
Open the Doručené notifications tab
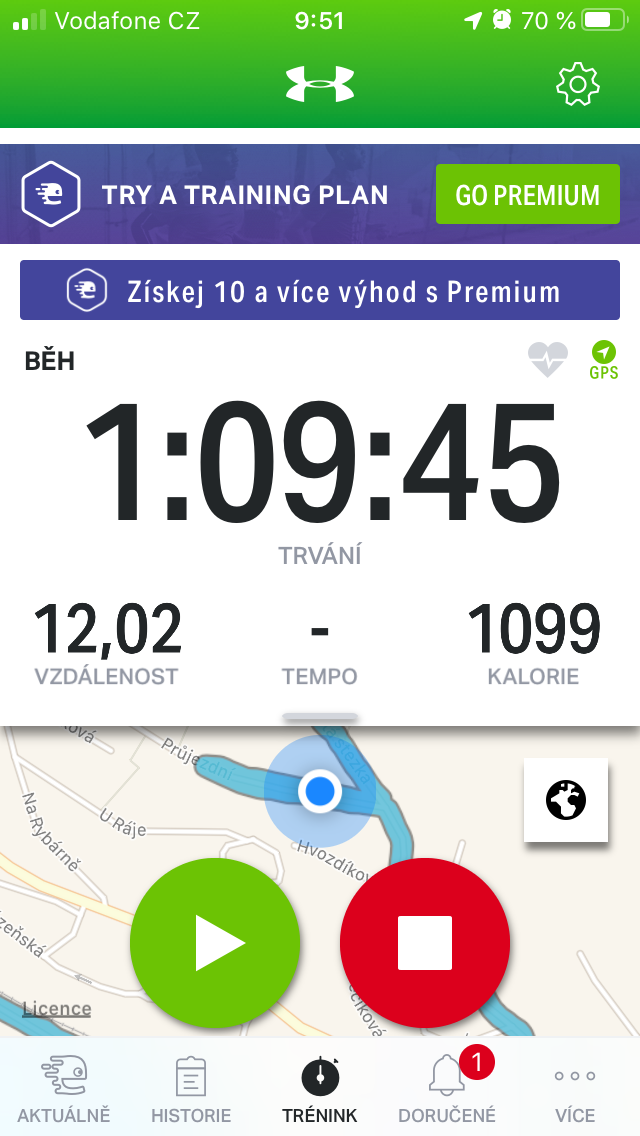[447, 1089]
